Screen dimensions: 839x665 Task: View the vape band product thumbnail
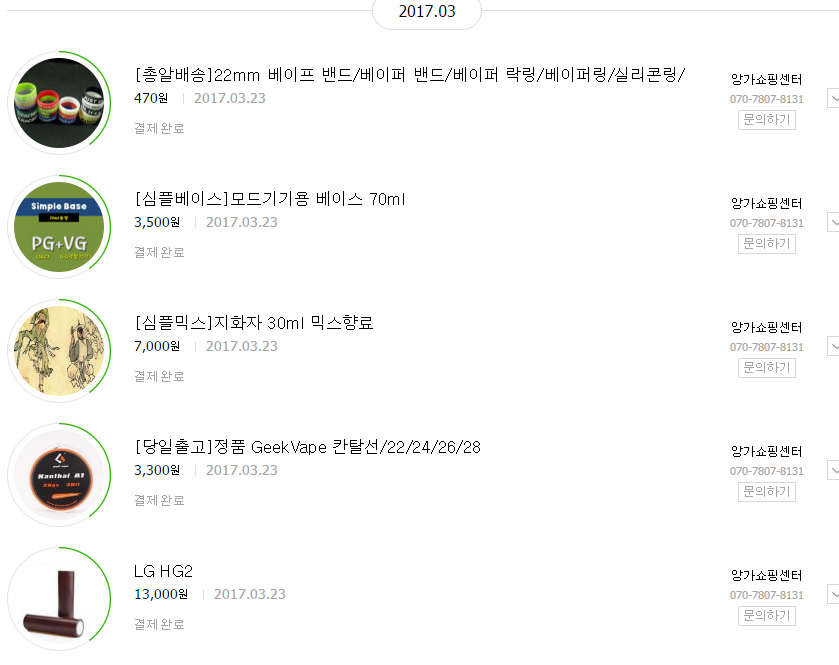click(x=58, y=103)
